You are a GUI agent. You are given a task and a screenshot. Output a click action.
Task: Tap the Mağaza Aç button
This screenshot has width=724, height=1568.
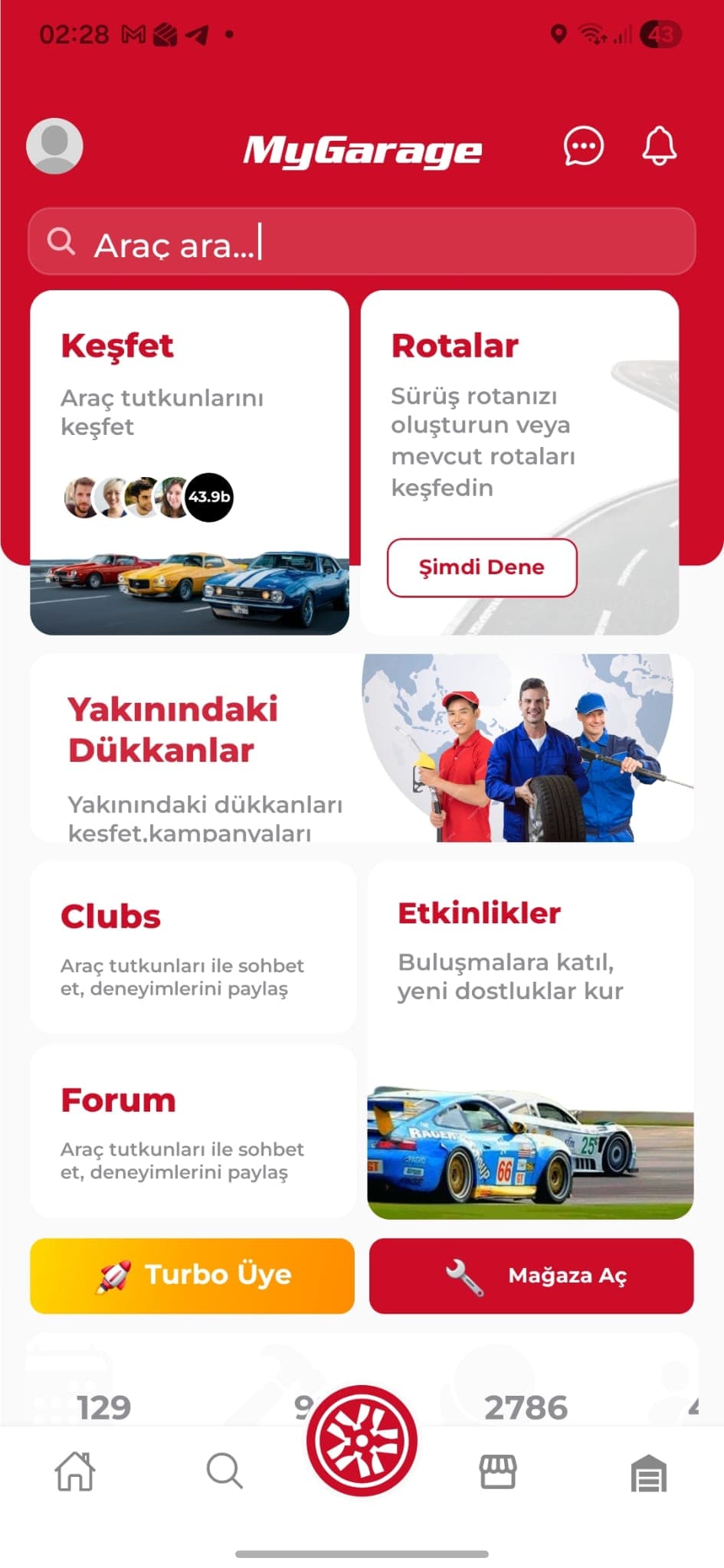pos(531,1276)
